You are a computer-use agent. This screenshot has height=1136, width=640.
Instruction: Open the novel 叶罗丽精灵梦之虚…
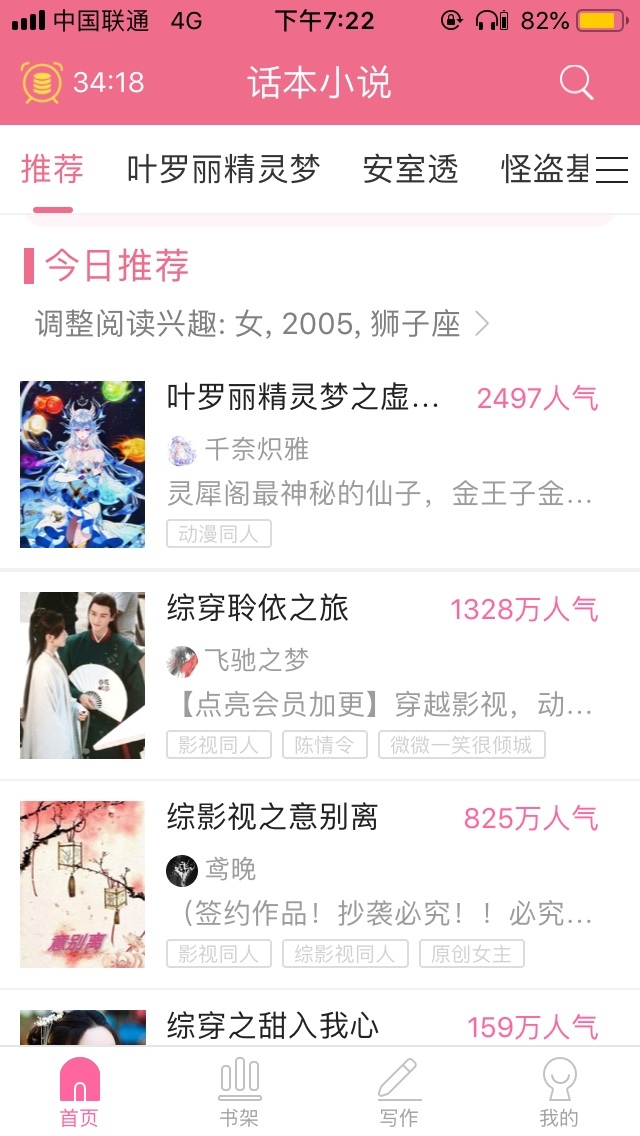(303, 399)
